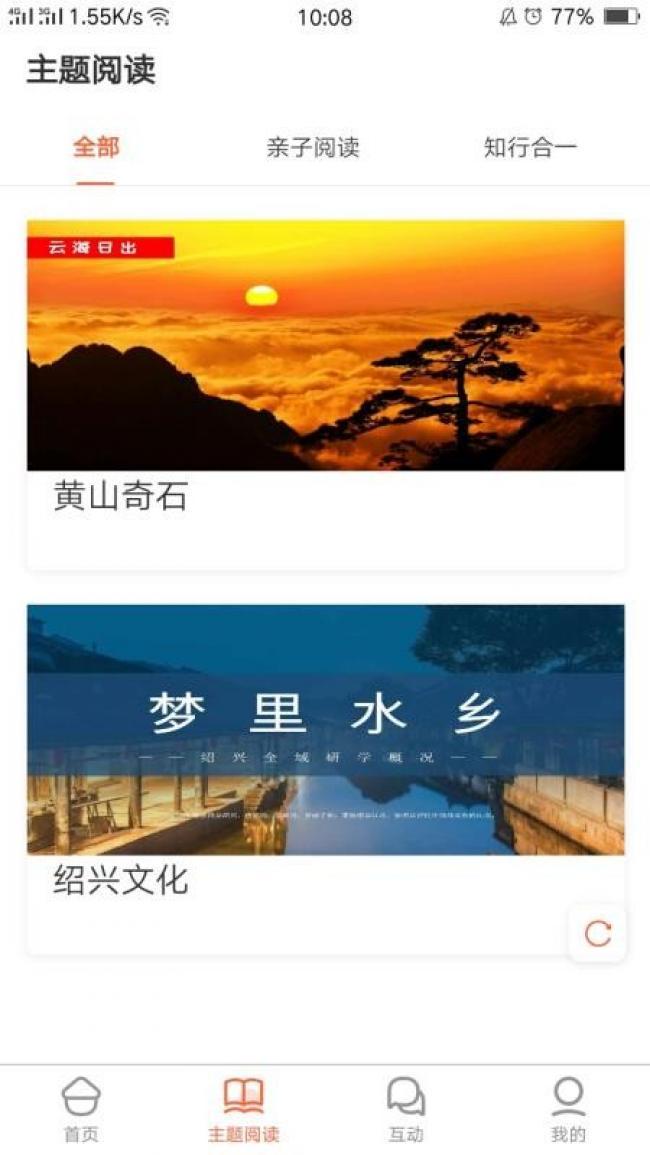Open the 绍兴文化 reading card
The image size is (650, 1155).
[x=326, y=779]
